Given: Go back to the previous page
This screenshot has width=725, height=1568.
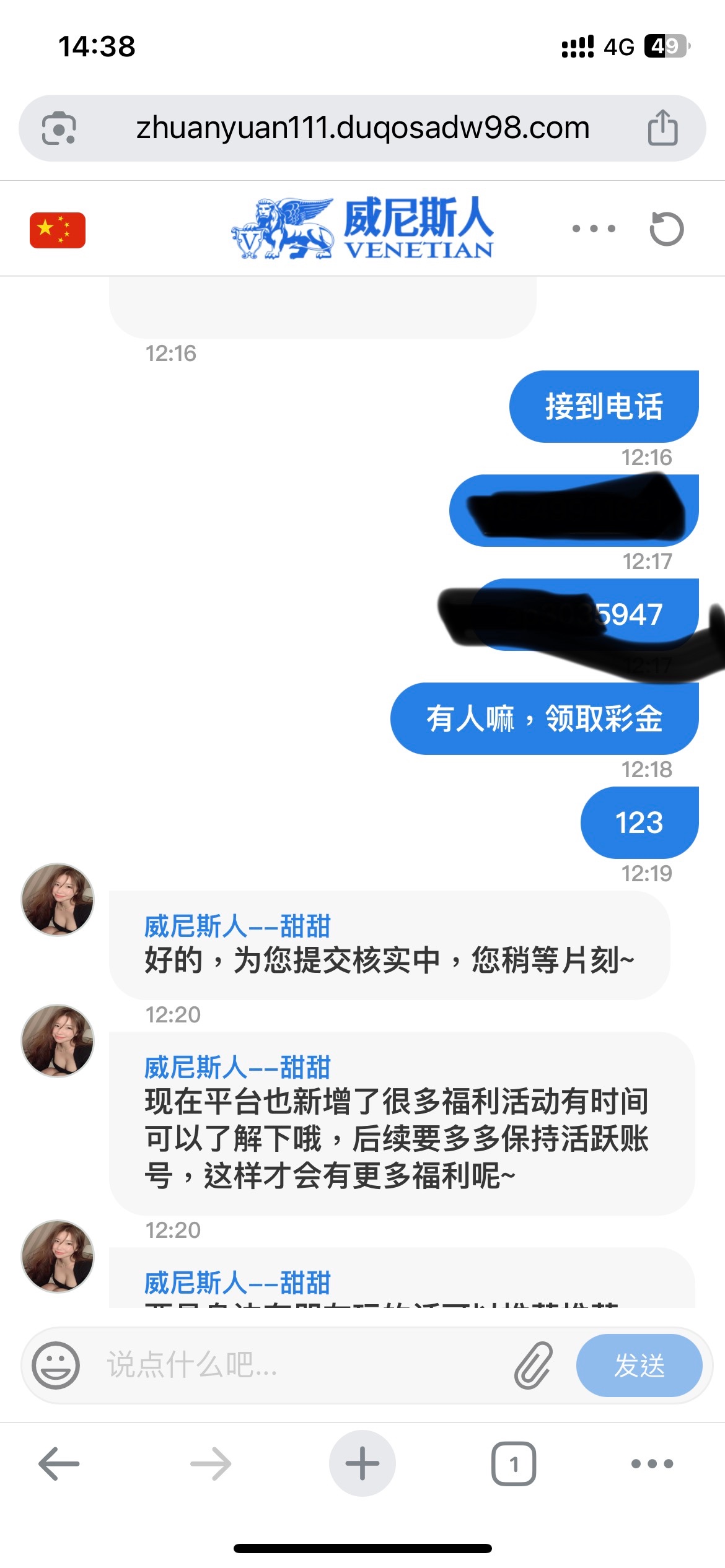Looking at the screenshot, I should 59,1464.
